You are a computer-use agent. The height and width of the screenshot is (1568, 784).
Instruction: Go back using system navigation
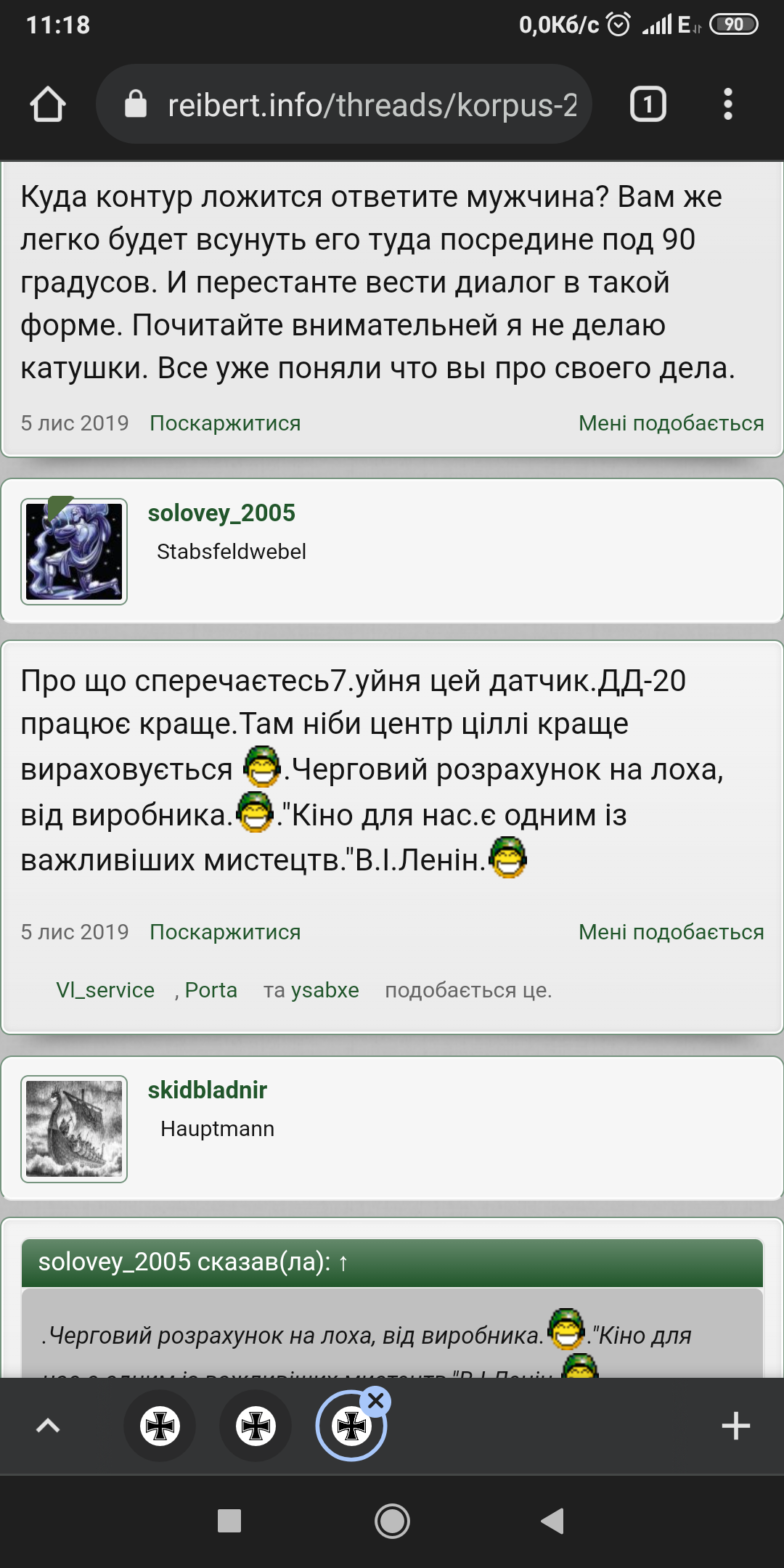[x=553, y=1521]
